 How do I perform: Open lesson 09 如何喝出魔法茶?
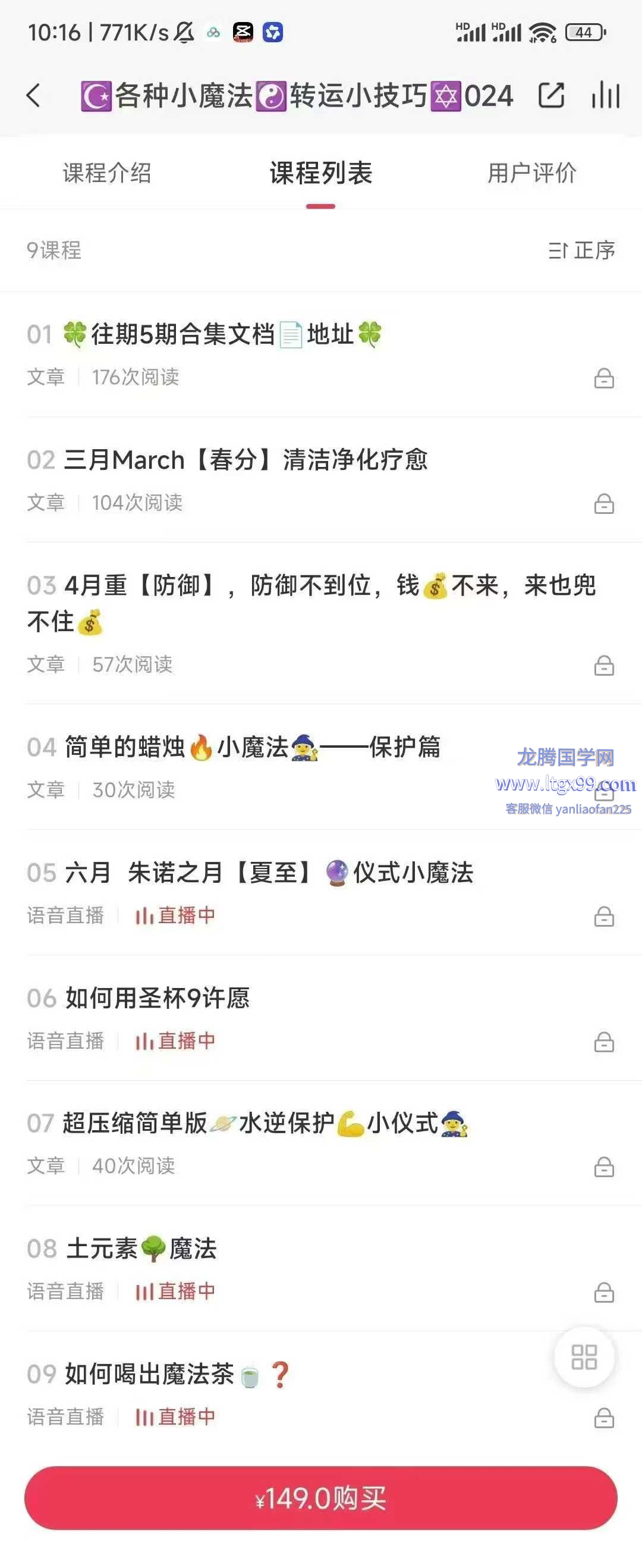[x=177, y=1375]
